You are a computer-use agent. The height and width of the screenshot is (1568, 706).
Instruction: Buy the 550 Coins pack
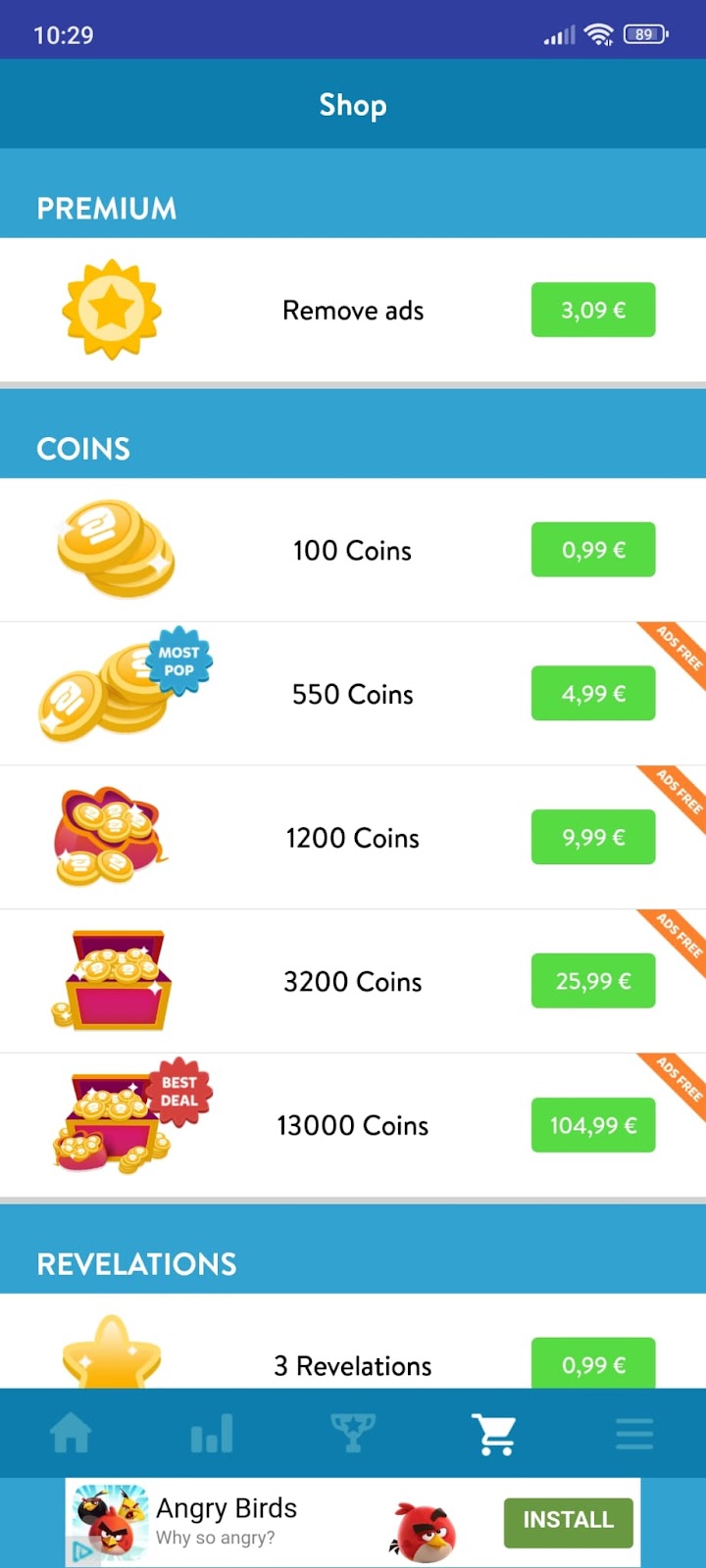pos(592,694)
